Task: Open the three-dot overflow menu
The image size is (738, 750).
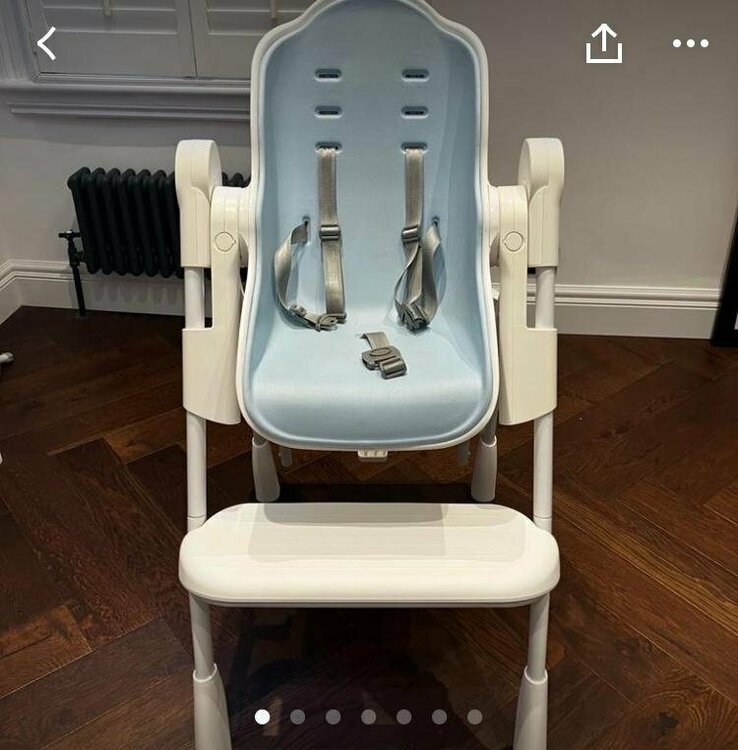Action: point(690,43)
